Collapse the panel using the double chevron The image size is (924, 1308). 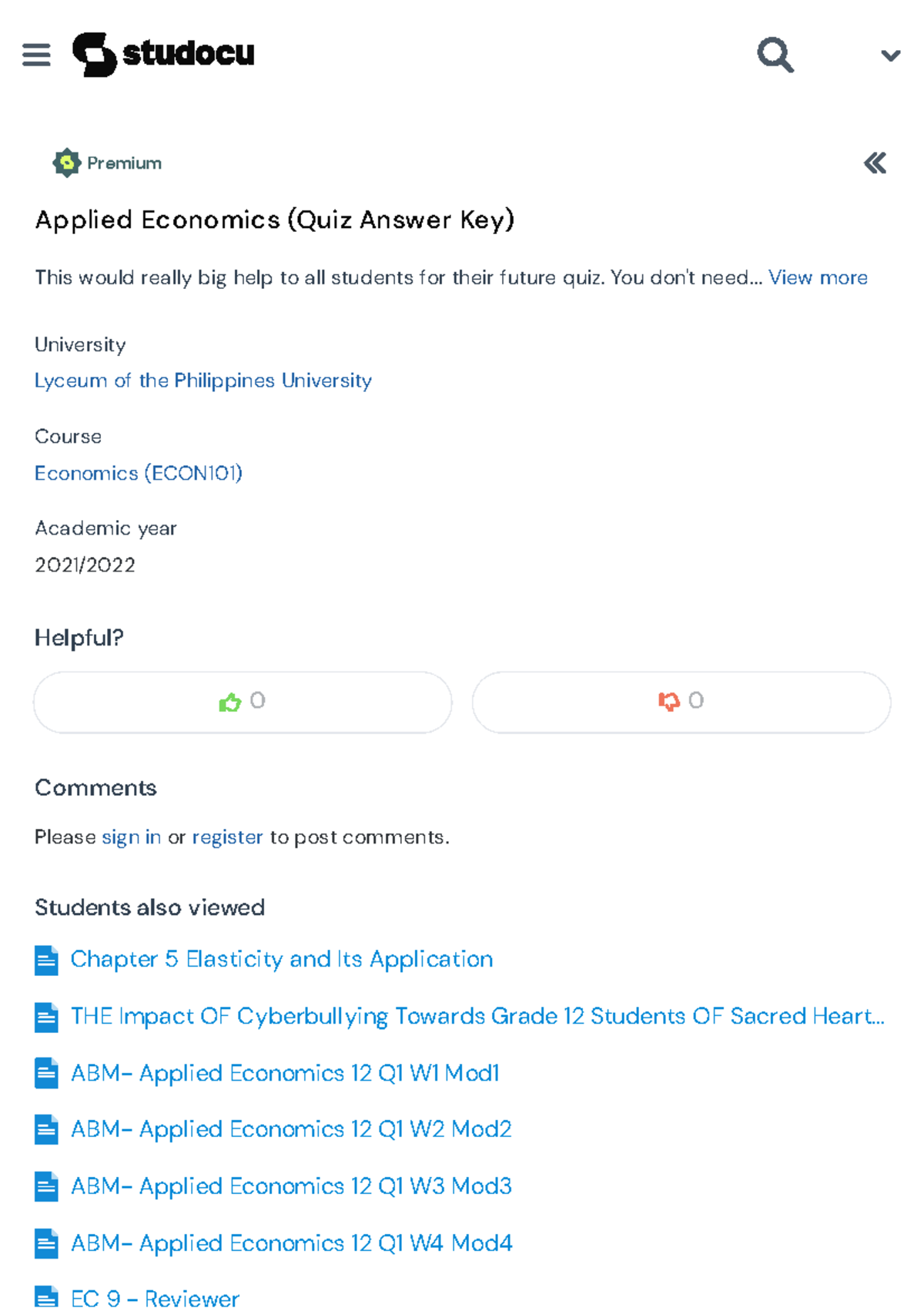[875, 163]
